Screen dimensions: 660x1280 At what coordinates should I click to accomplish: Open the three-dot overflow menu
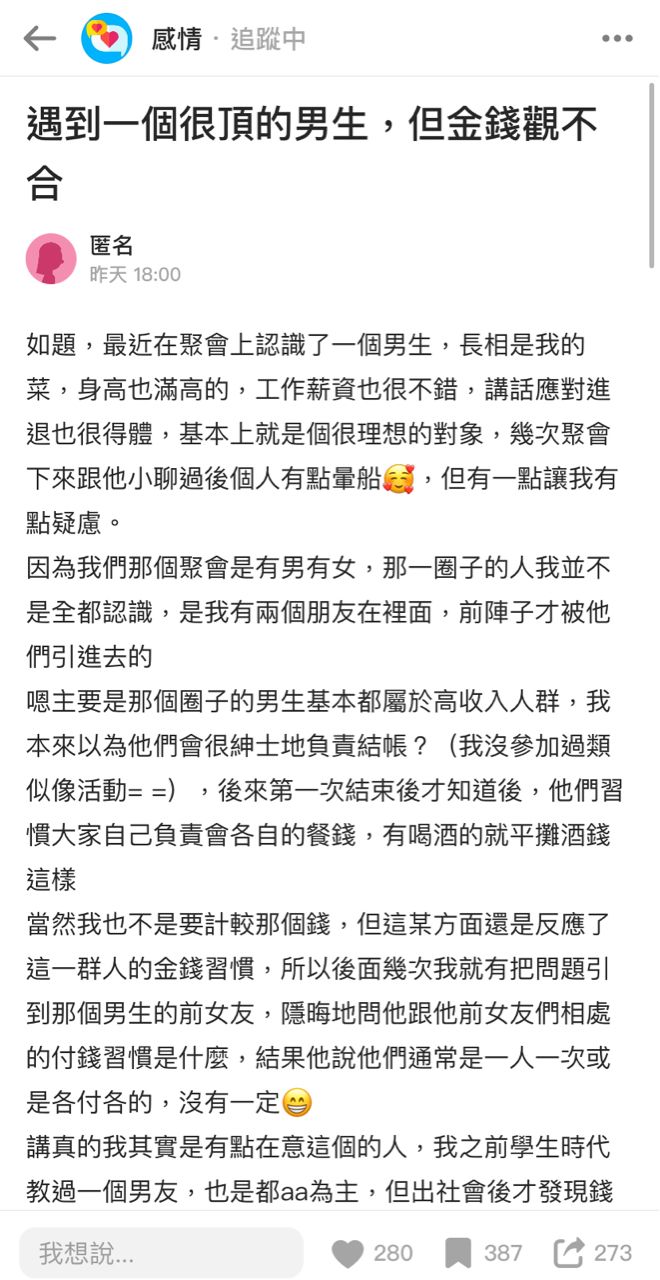(x=617, y=39)
